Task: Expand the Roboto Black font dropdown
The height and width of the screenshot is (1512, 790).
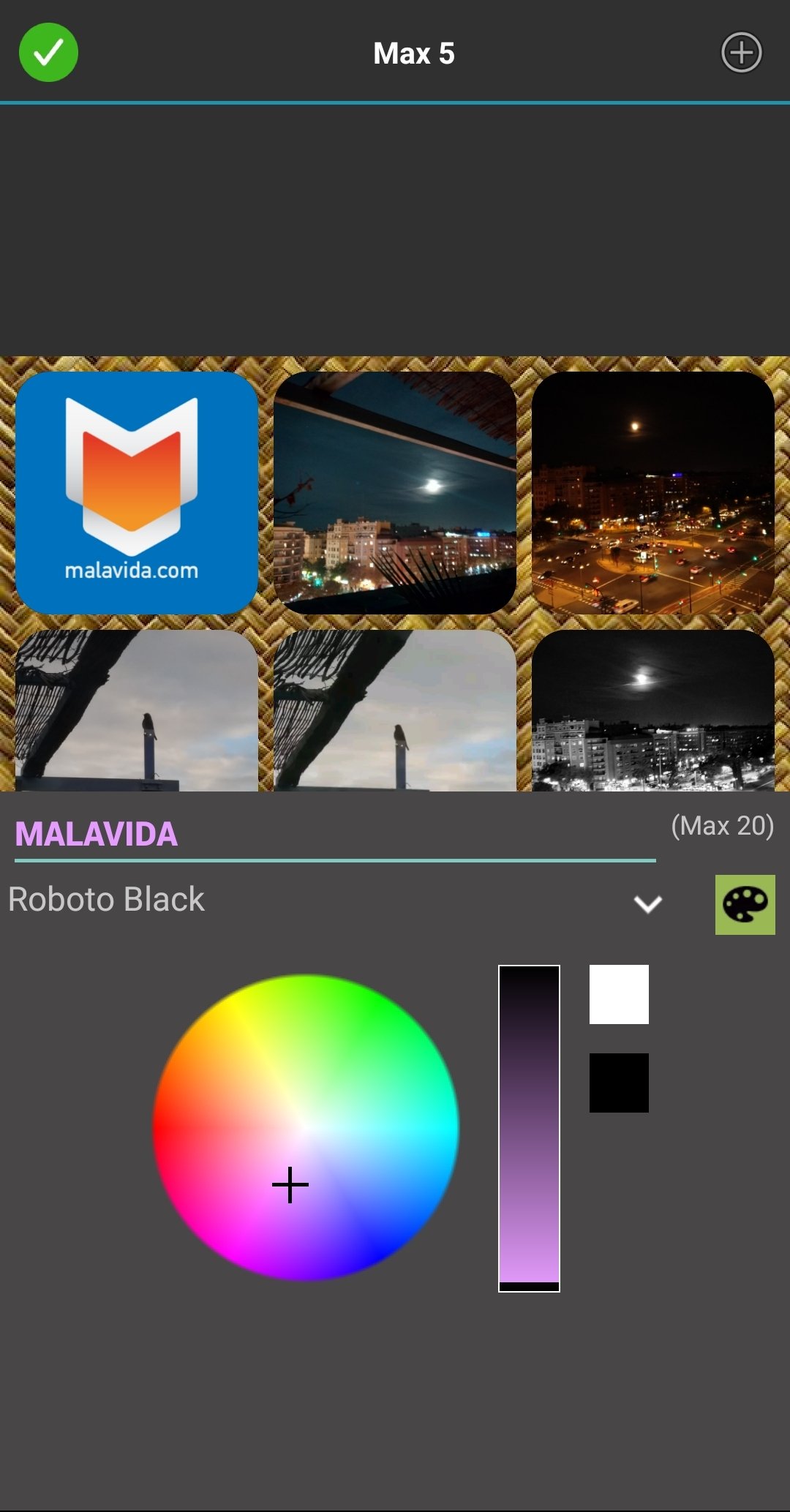Action: (335, 900)
